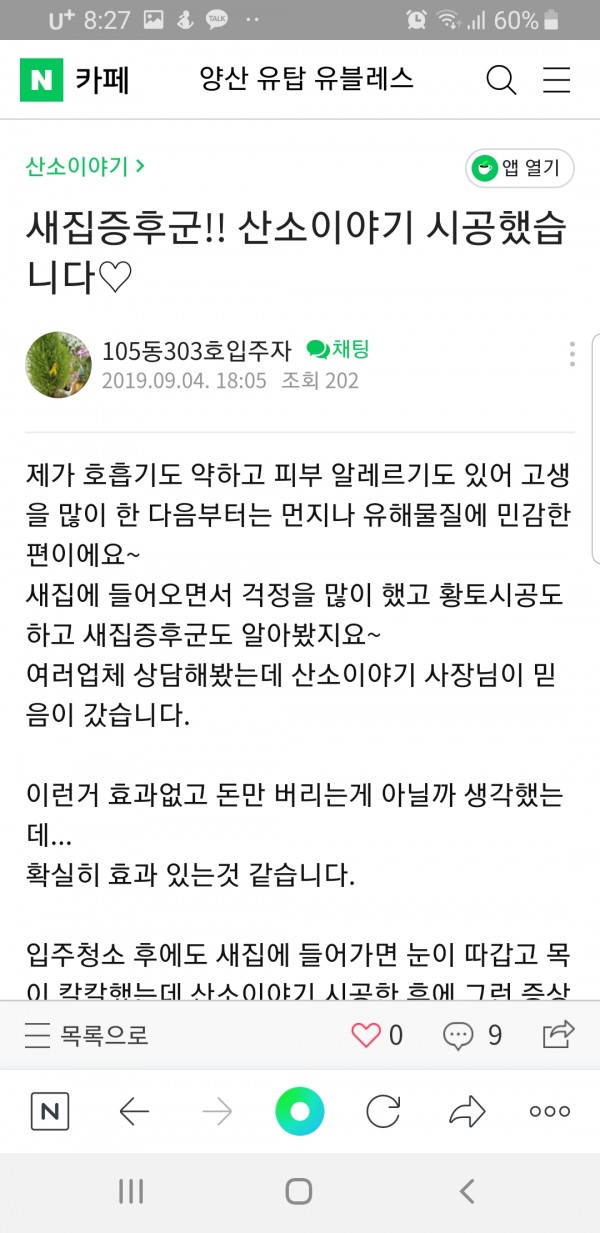
Task: Tap the 앱 열기 button
Action: pyautogui.click(x=520, y=168)
